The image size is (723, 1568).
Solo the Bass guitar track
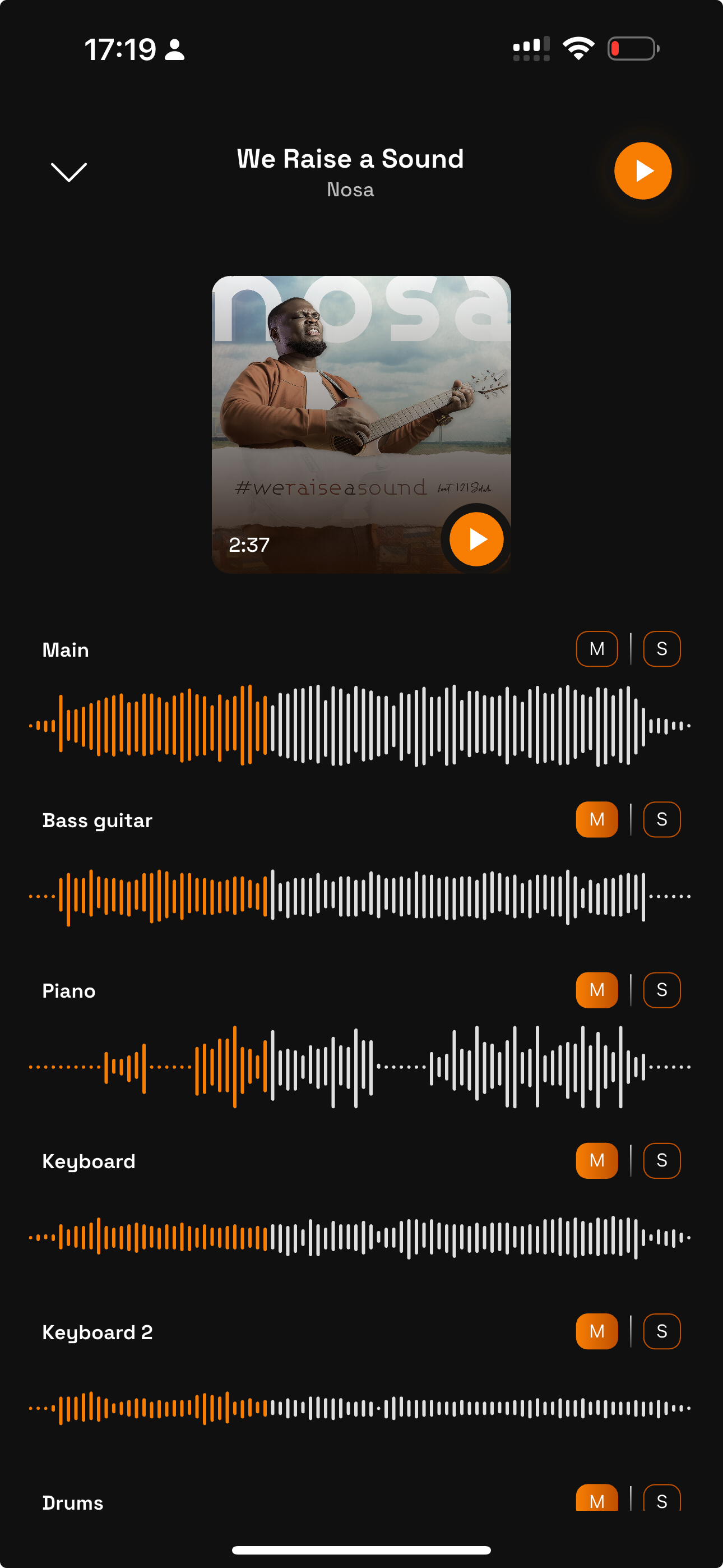point(661,819)
